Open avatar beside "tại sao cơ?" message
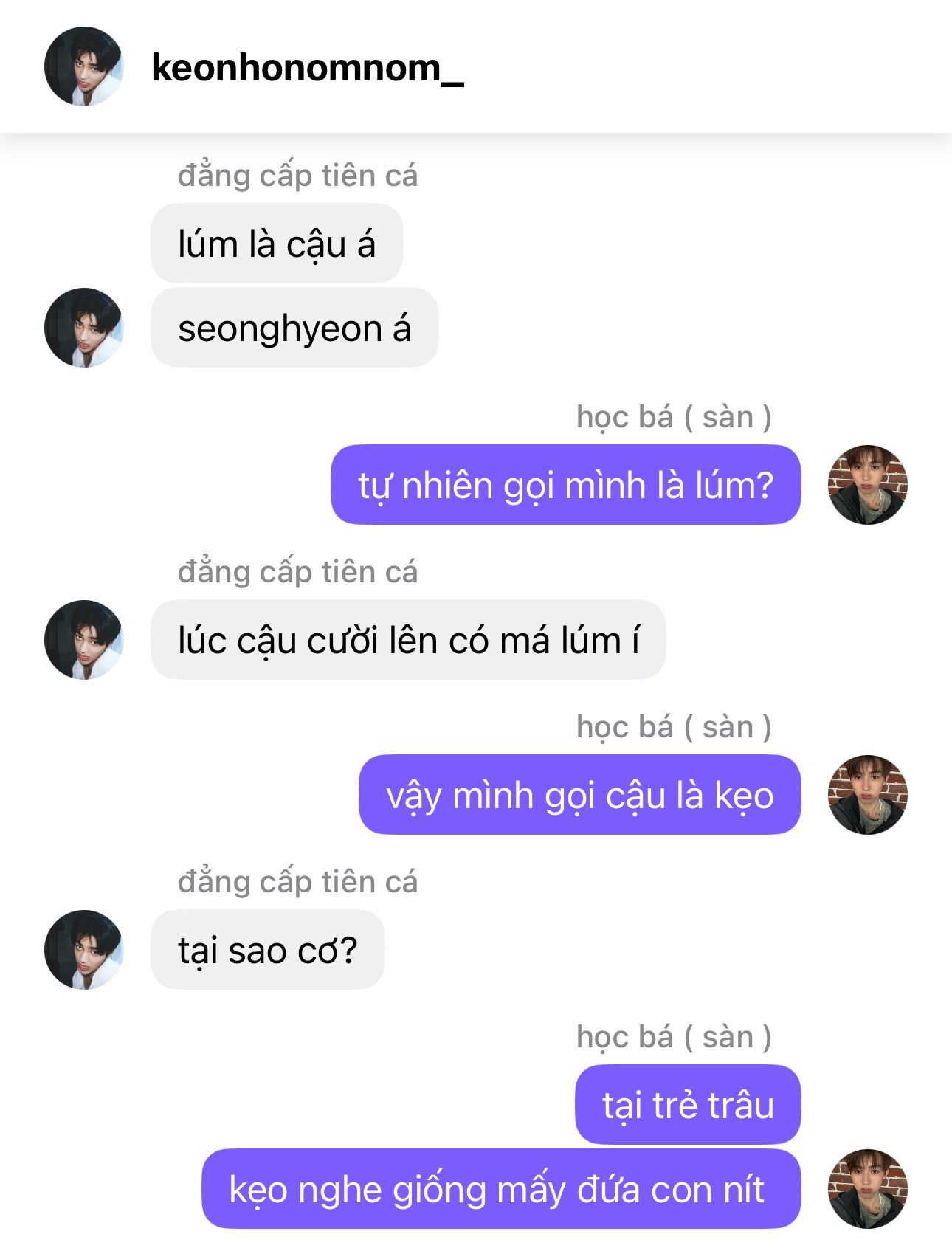Screen dimensions: 952x1251 83,949
